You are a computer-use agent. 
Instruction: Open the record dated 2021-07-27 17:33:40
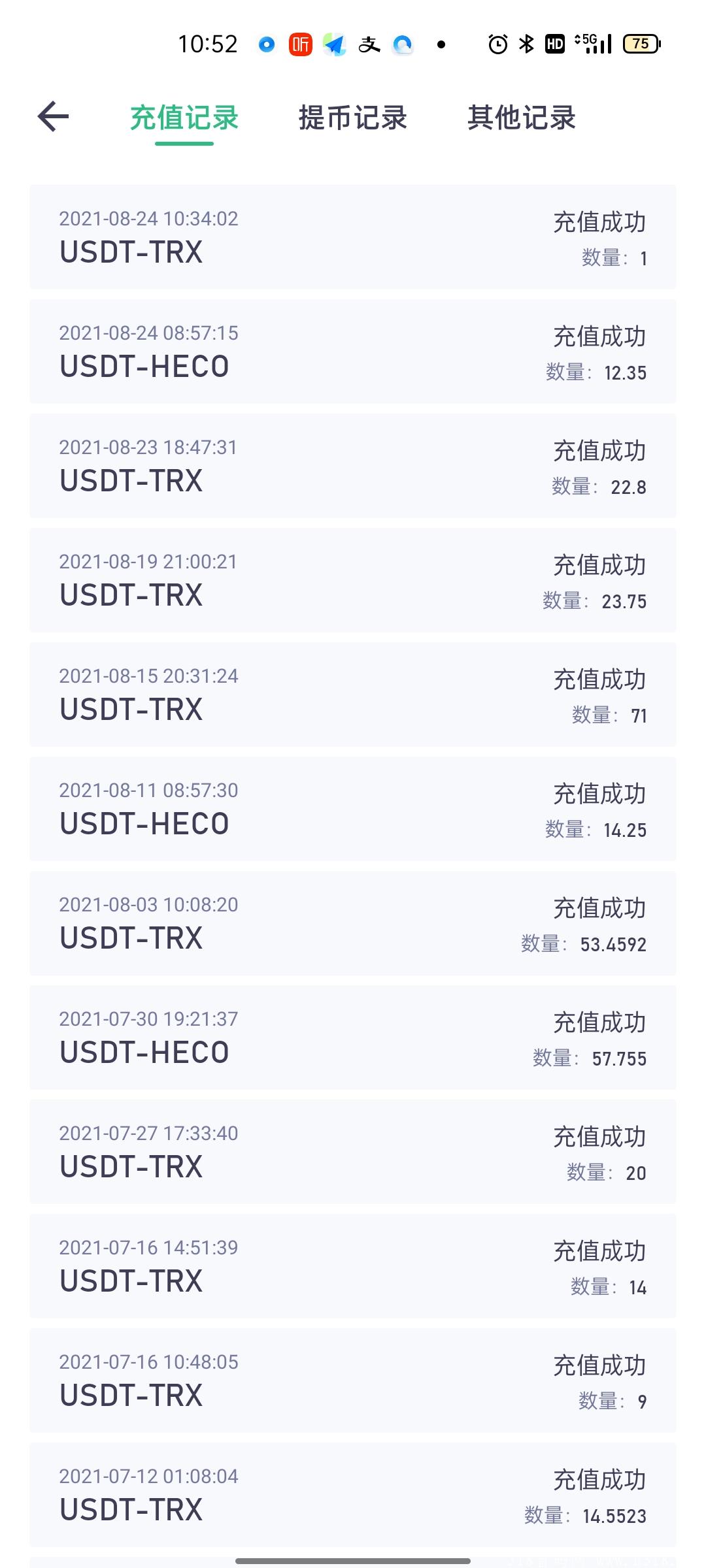353,1152
